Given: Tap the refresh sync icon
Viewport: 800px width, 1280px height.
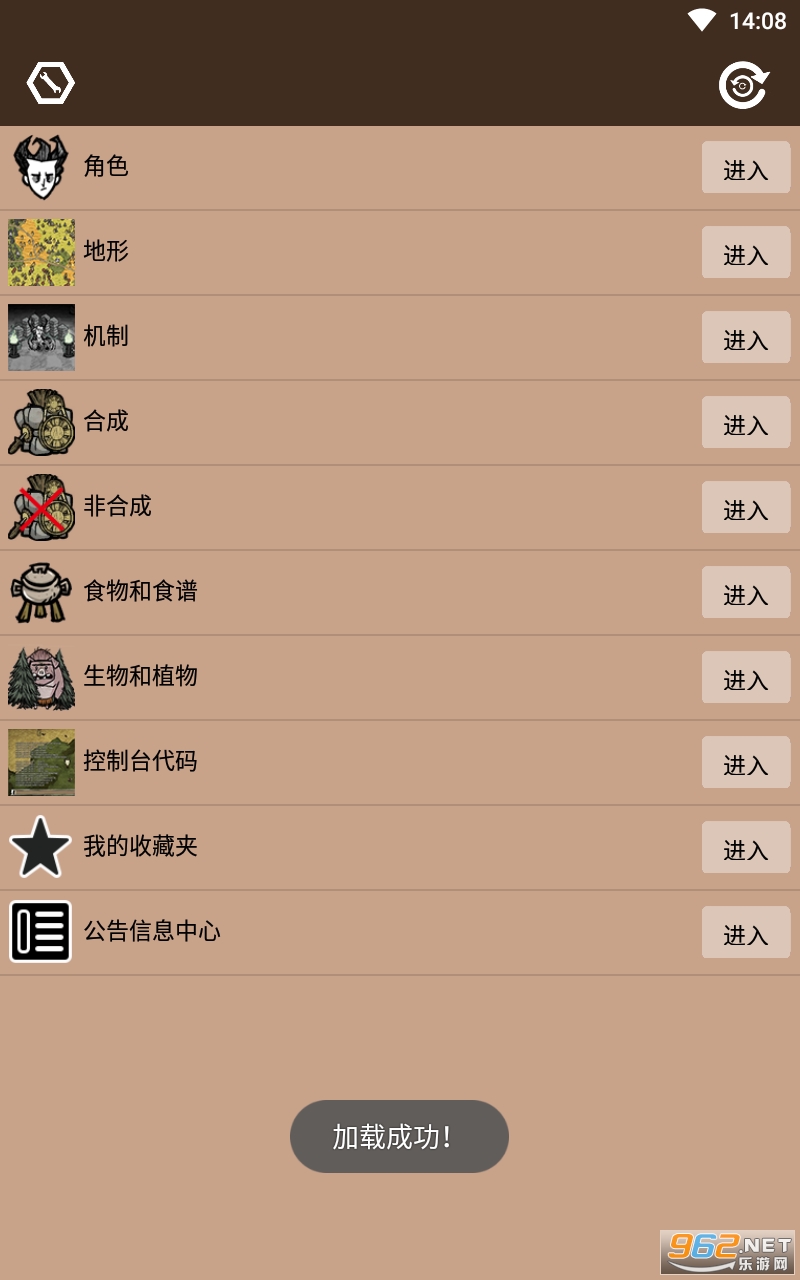Looking at the screenshot, I should pos(744,85).
